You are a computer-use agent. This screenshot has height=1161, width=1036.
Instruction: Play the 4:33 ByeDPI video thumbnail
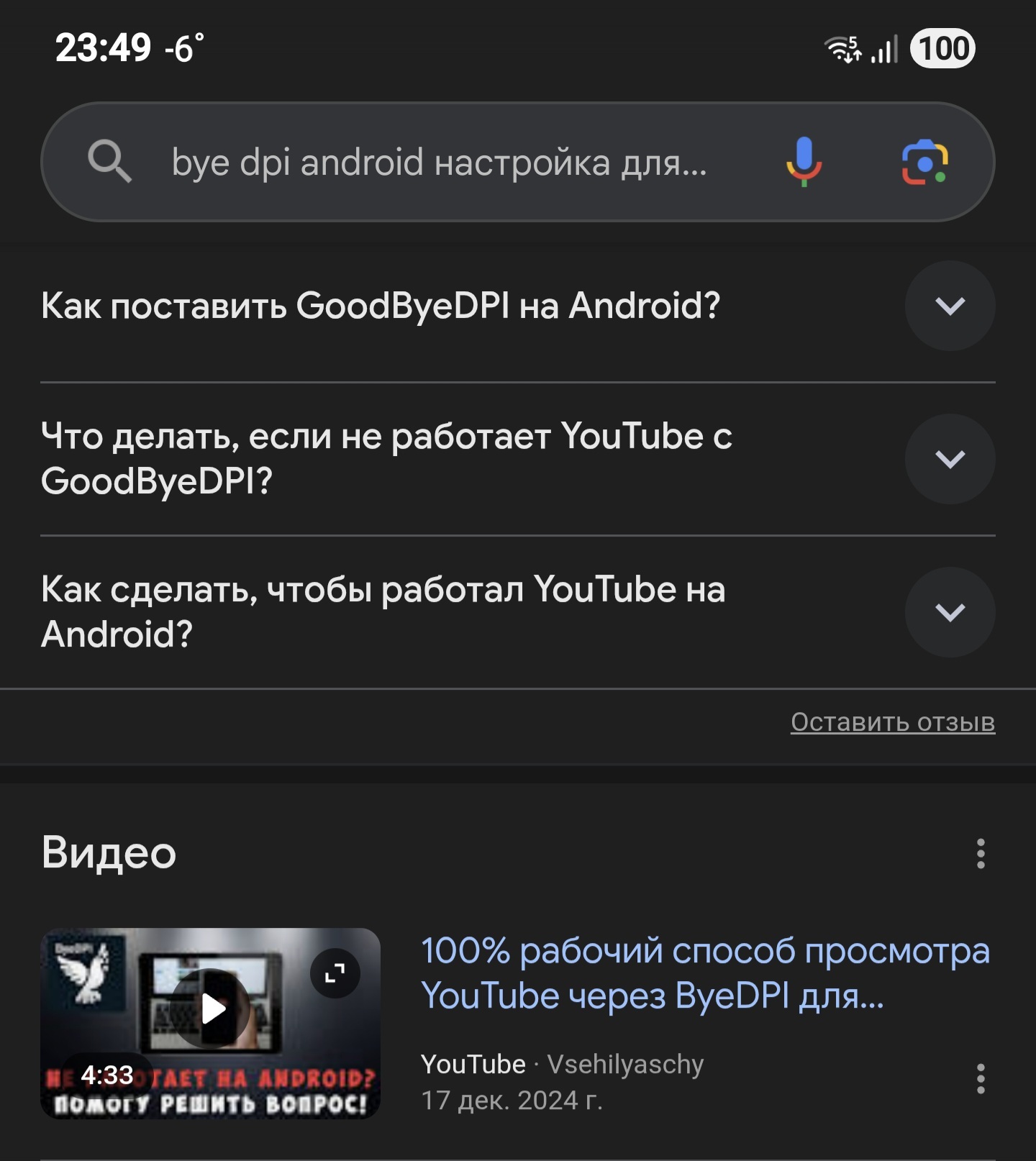pyautogui.click(x=212, y=1009)
